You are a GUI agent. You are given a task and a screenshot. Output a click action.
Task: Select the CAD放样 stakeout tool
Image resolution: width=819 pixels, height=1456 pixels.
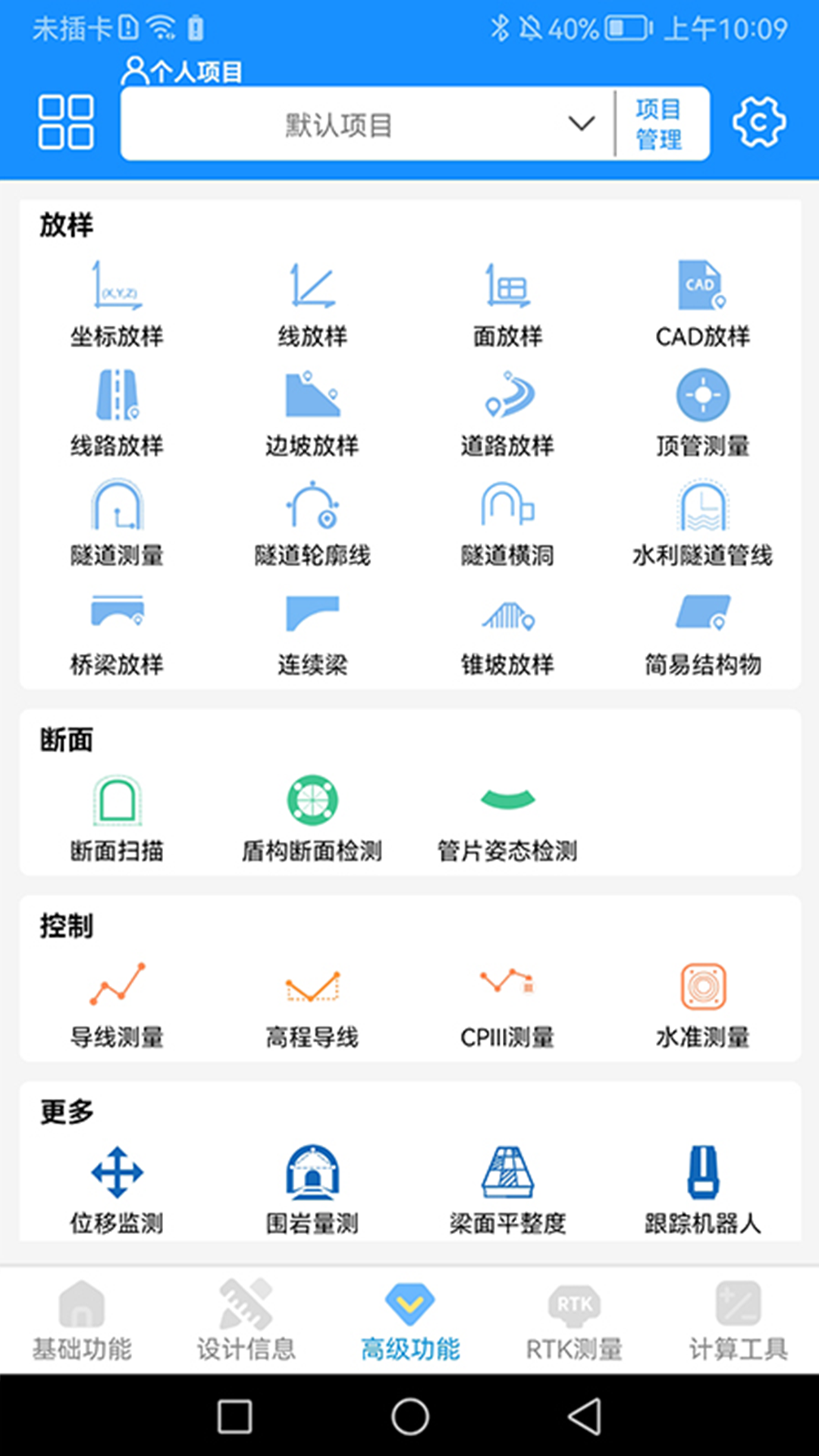[x=702, y=302]
